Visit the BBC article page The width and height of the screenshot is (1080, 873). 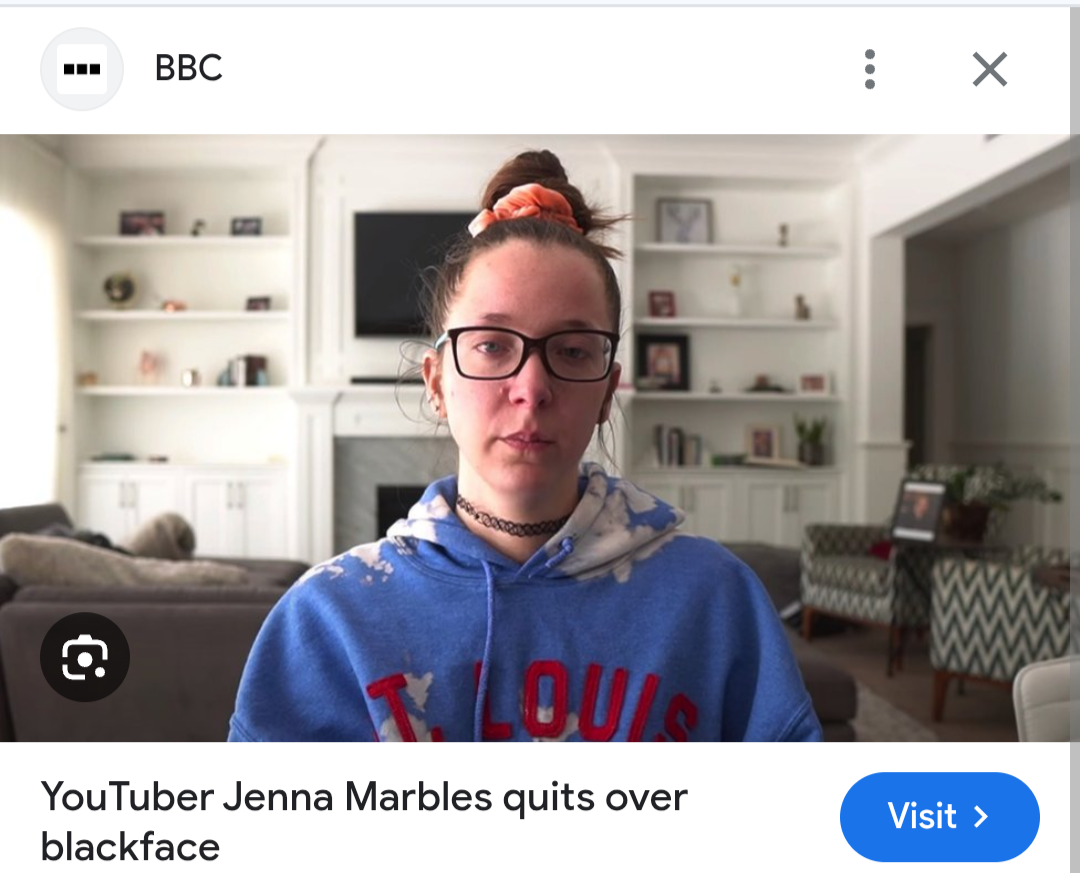939,817
